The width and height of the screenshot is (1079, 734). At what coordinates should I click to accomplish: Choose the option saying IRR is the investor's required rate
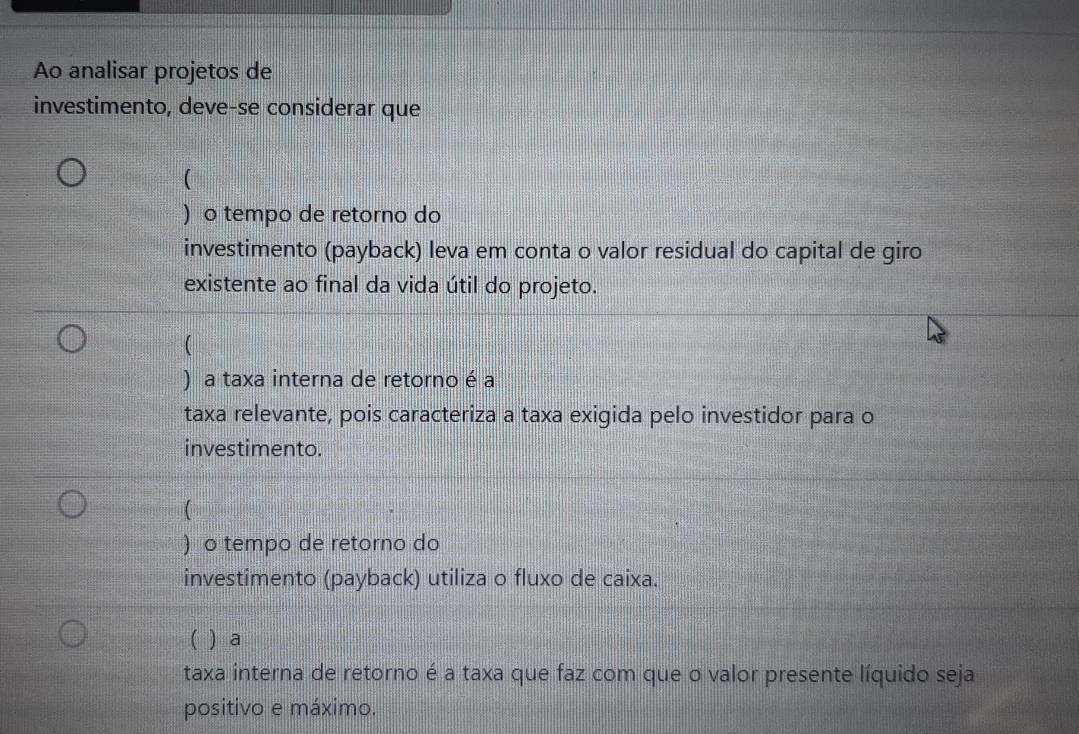(x=71, y=341)
